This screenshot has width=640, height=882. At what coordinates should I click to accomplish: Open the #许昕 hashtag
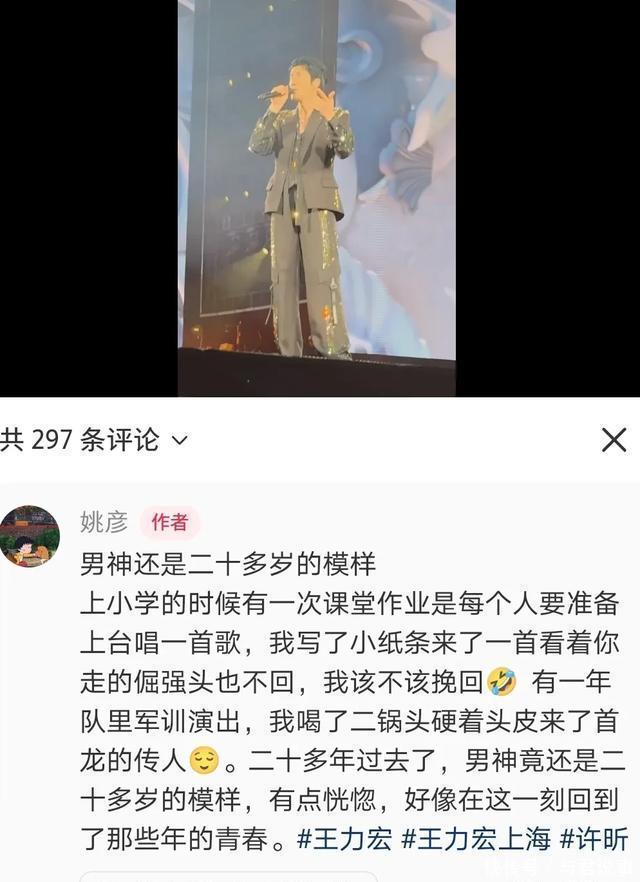tap(594, 838)
